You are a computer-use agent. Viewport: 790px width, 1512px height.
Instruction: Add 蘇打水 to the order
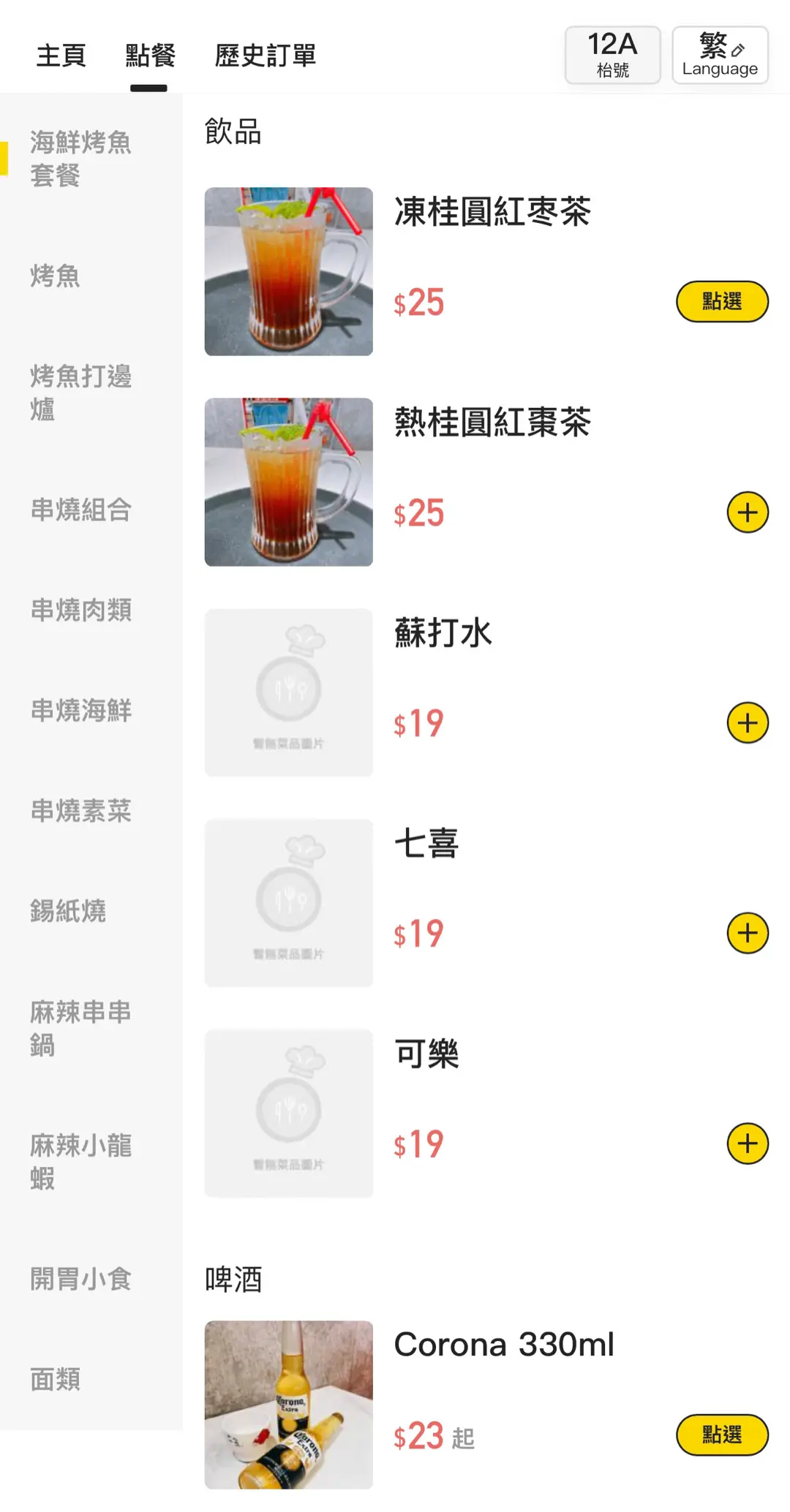pos(747,723)
